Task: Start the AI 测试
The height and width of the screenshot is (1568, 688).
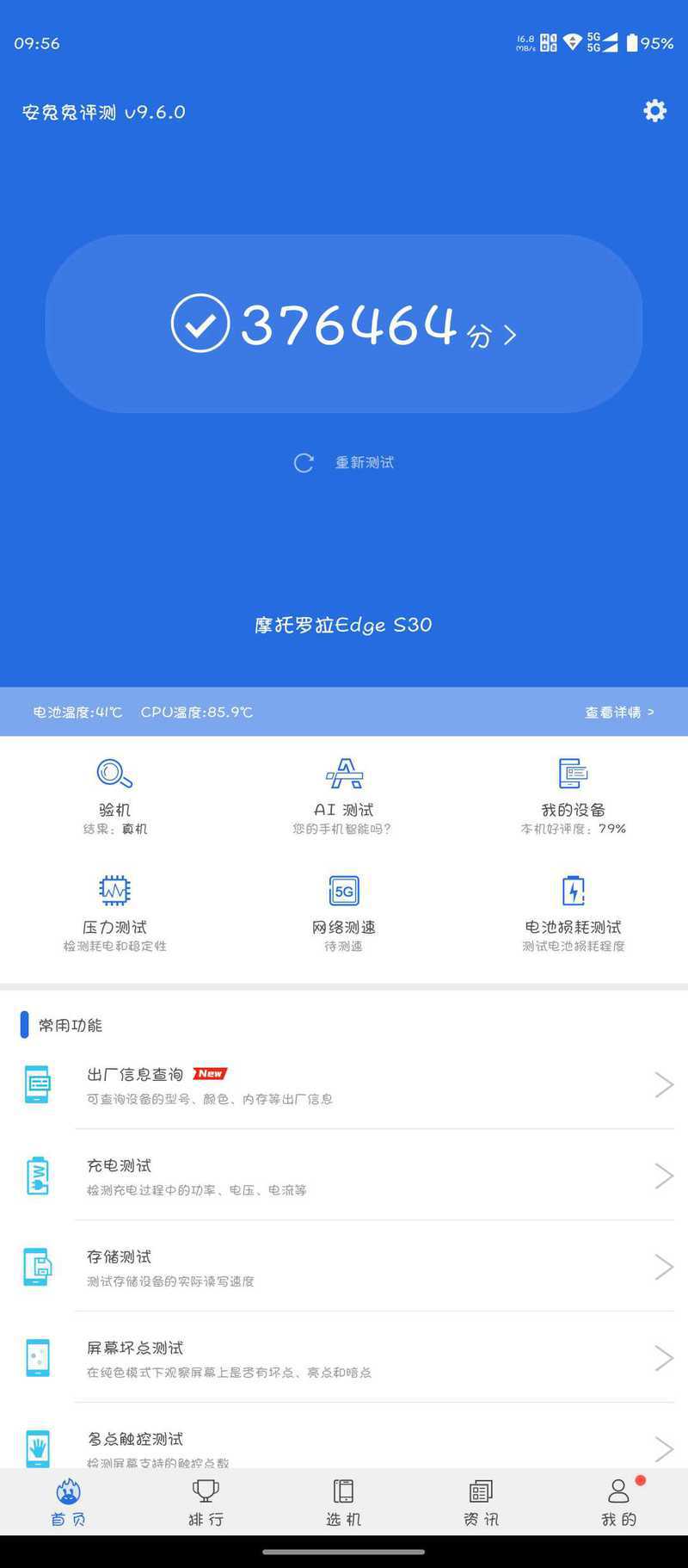Action: 343,793
